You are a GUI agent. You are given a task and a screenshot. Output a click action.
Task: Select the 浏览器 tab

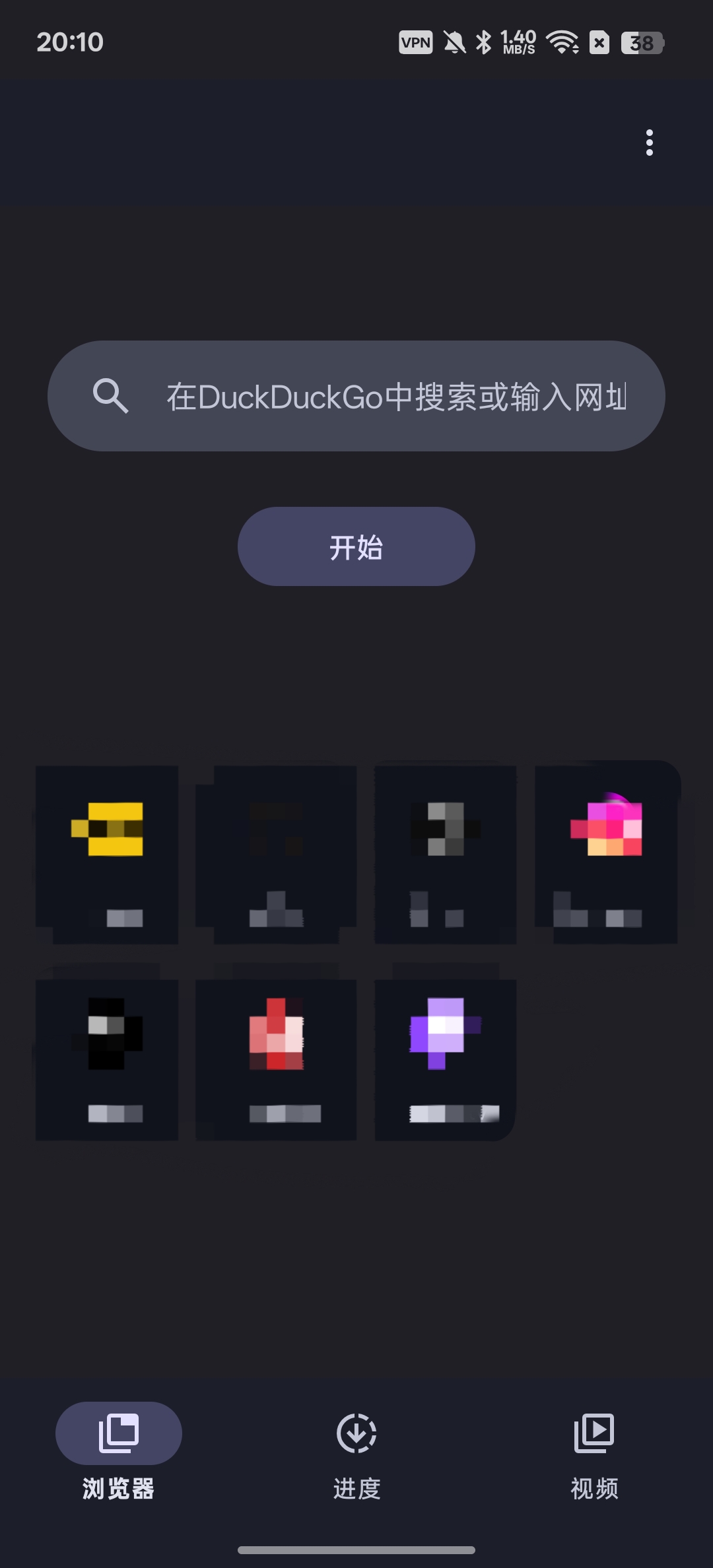tap(119, 1451)
